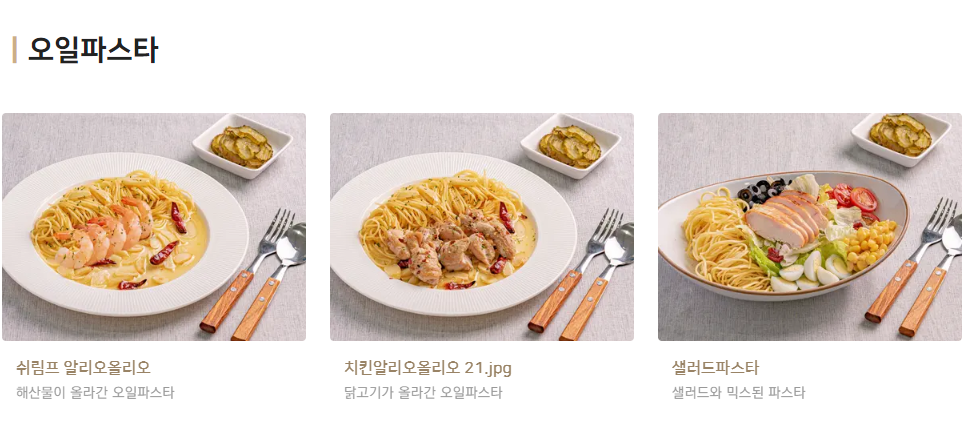The width and height of the screenshot is (962, 446).
Task: Open the 쉬림프 알리오올리오 pasta card
Action: (154, 227)
